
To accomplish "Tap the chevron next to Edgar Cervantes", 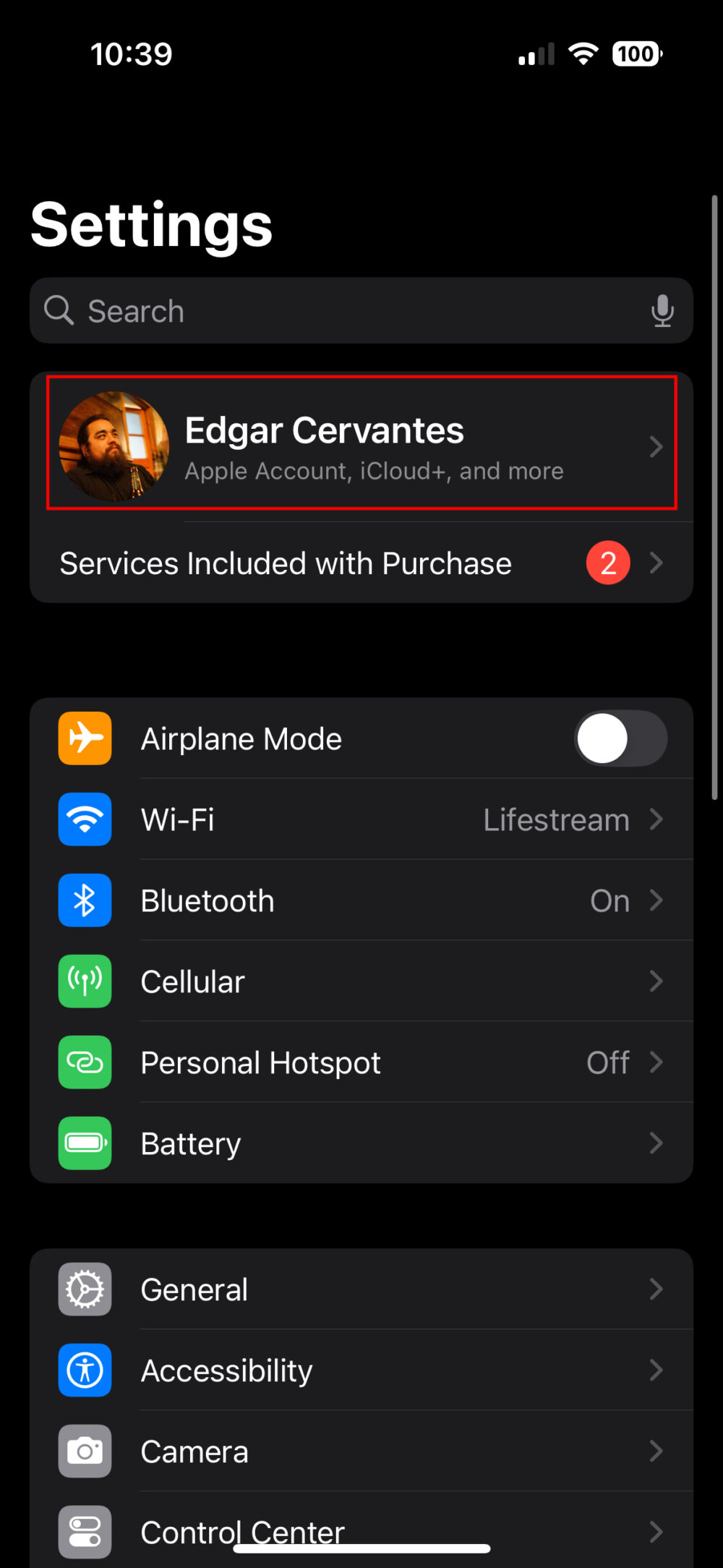I will coord(656,446).
